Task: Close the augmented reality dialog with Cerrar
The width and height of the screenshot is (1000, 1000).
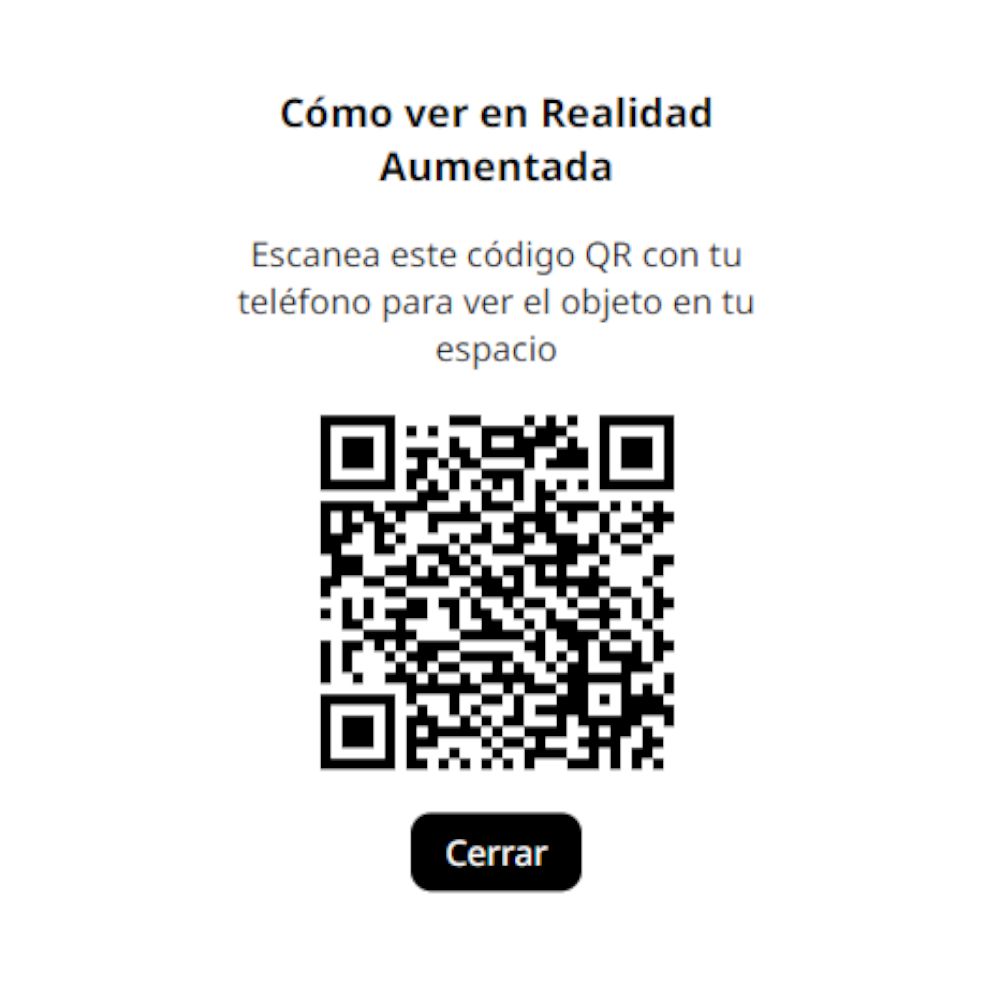Action: [x=496, y=853]
